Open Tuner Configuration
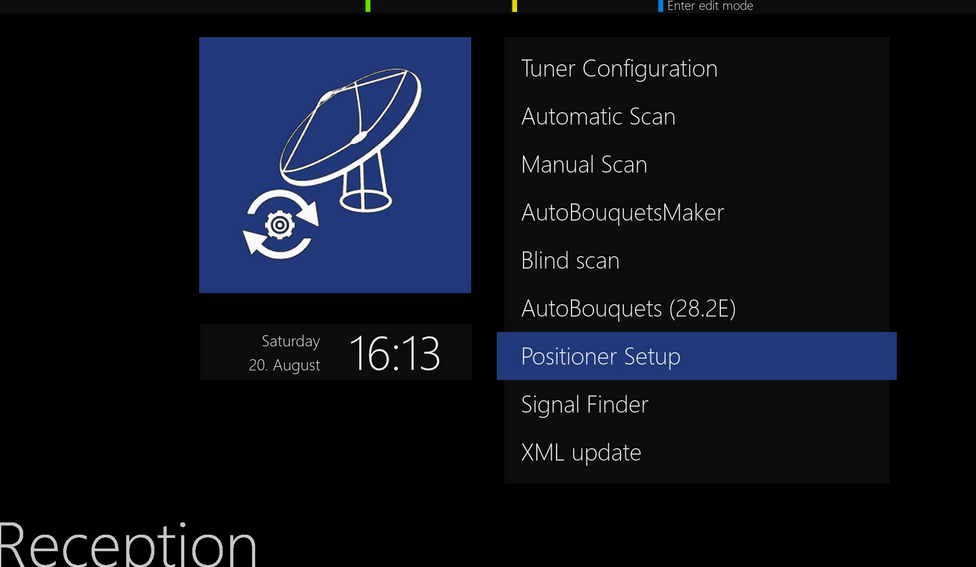 click(x=619, y=69)
